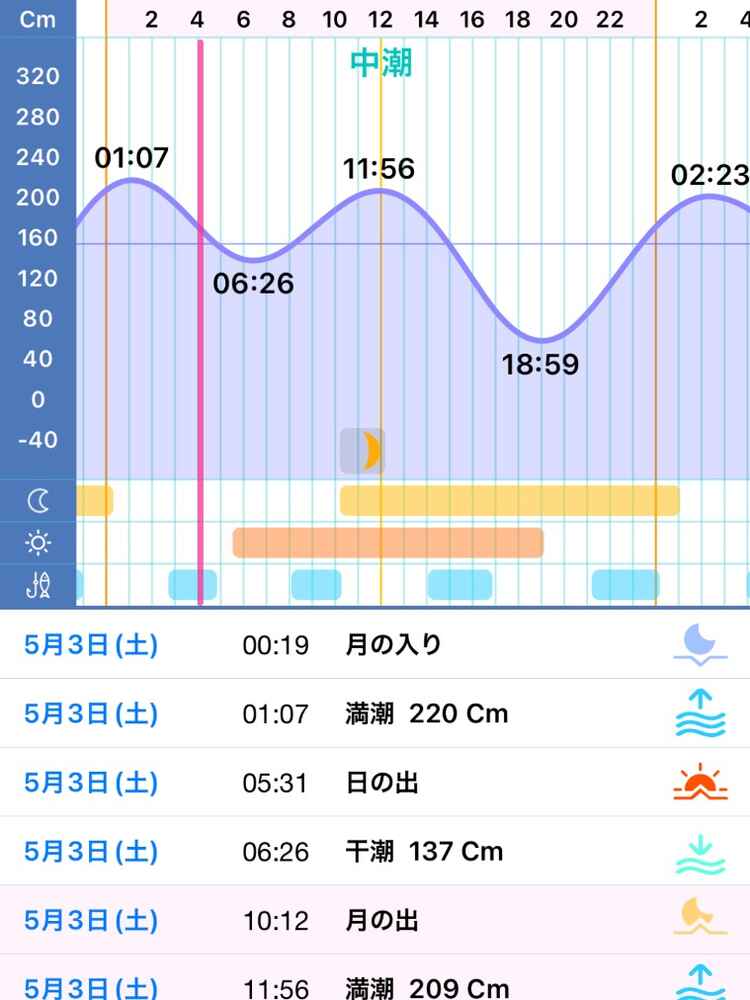Tap the 11:56 満潮 209 Cm row
Screen dimensions: 750x1000
(x=375, y=985)
